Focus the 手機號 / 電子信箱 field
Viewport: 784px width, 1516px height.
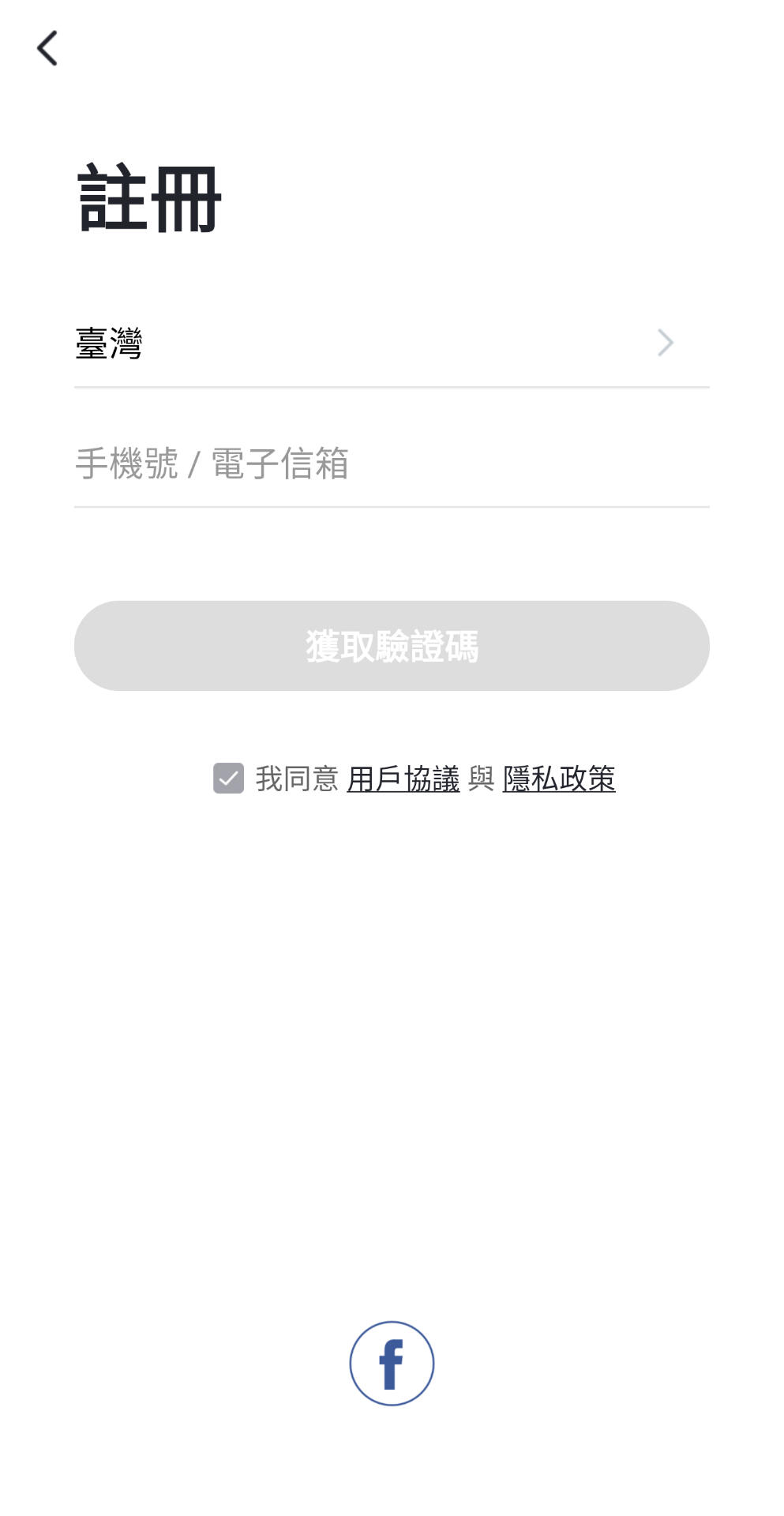pos(391,463)
